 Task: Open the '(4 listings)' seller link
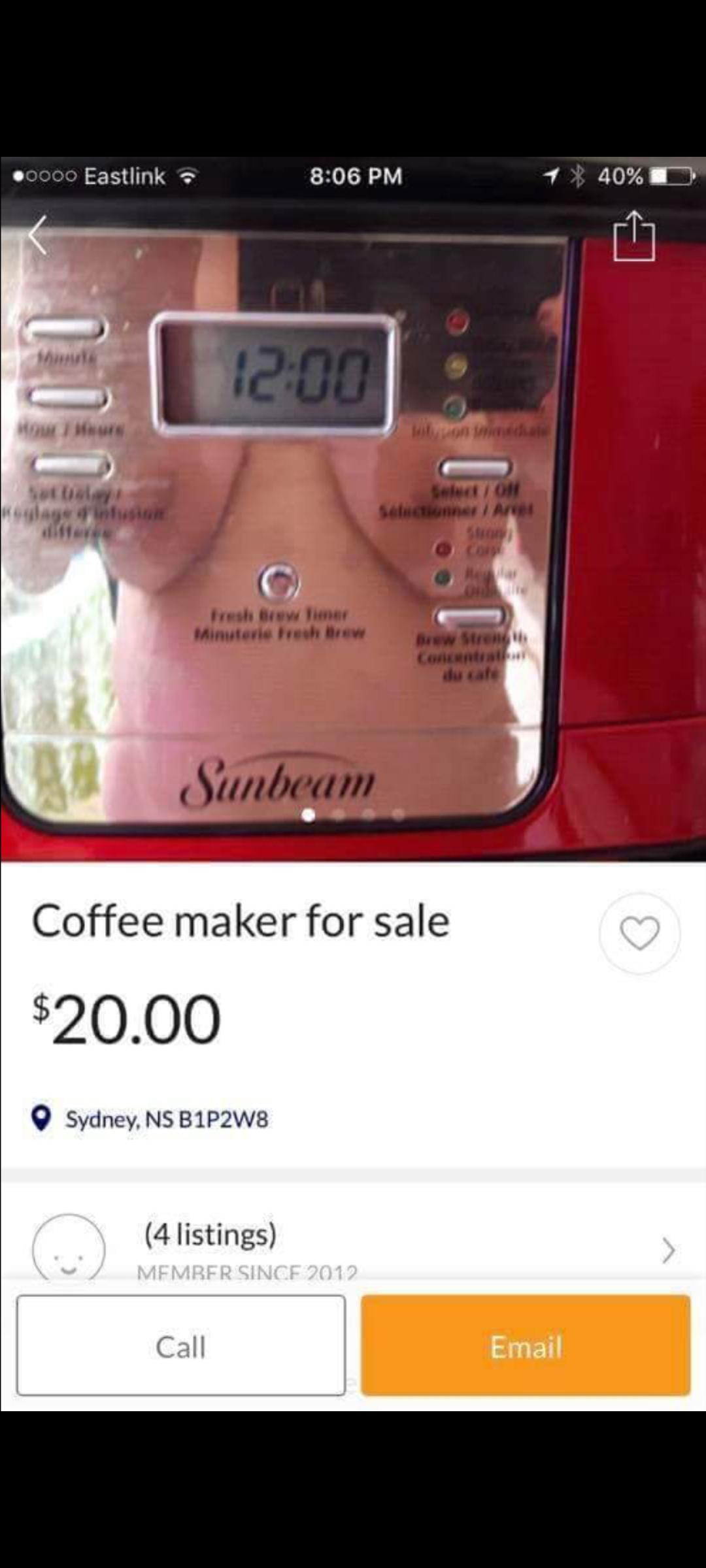211,1233
